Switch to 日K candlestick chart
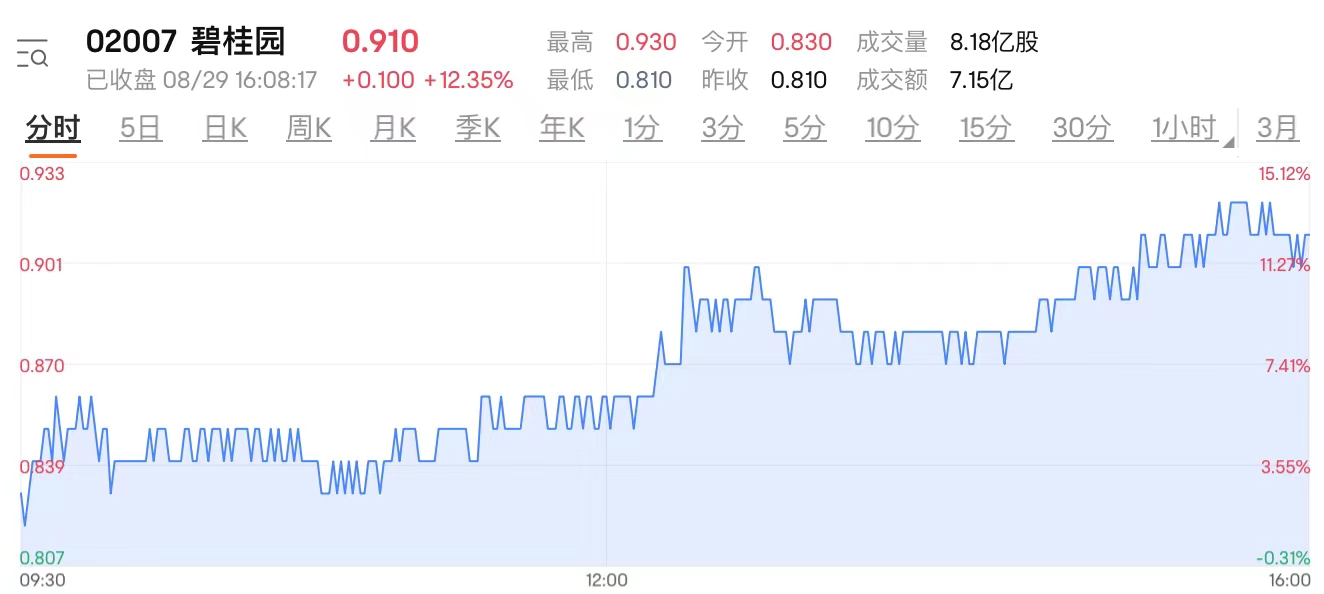1324x594 pixels. point(225,128)
